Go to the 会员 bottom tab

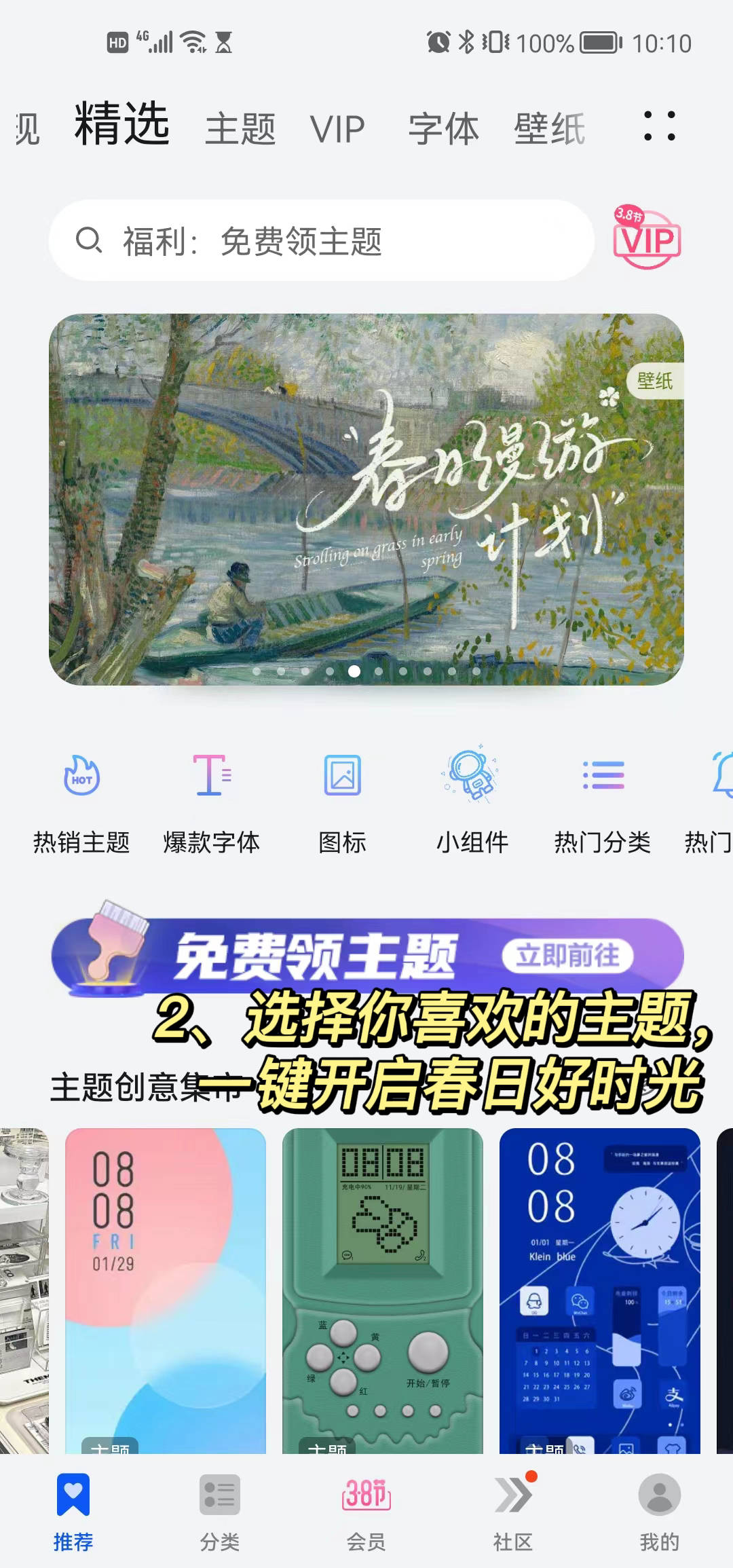point(366,1508)
